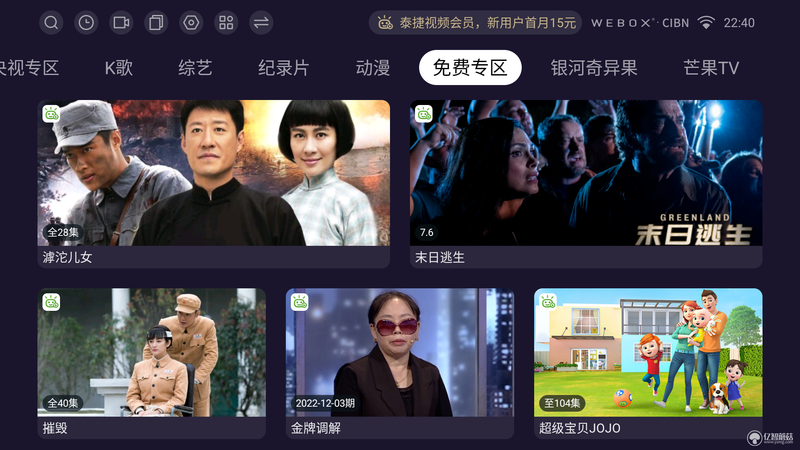Tap the switch arrows icon
This screenshot has height=450, width=800.
261,22
